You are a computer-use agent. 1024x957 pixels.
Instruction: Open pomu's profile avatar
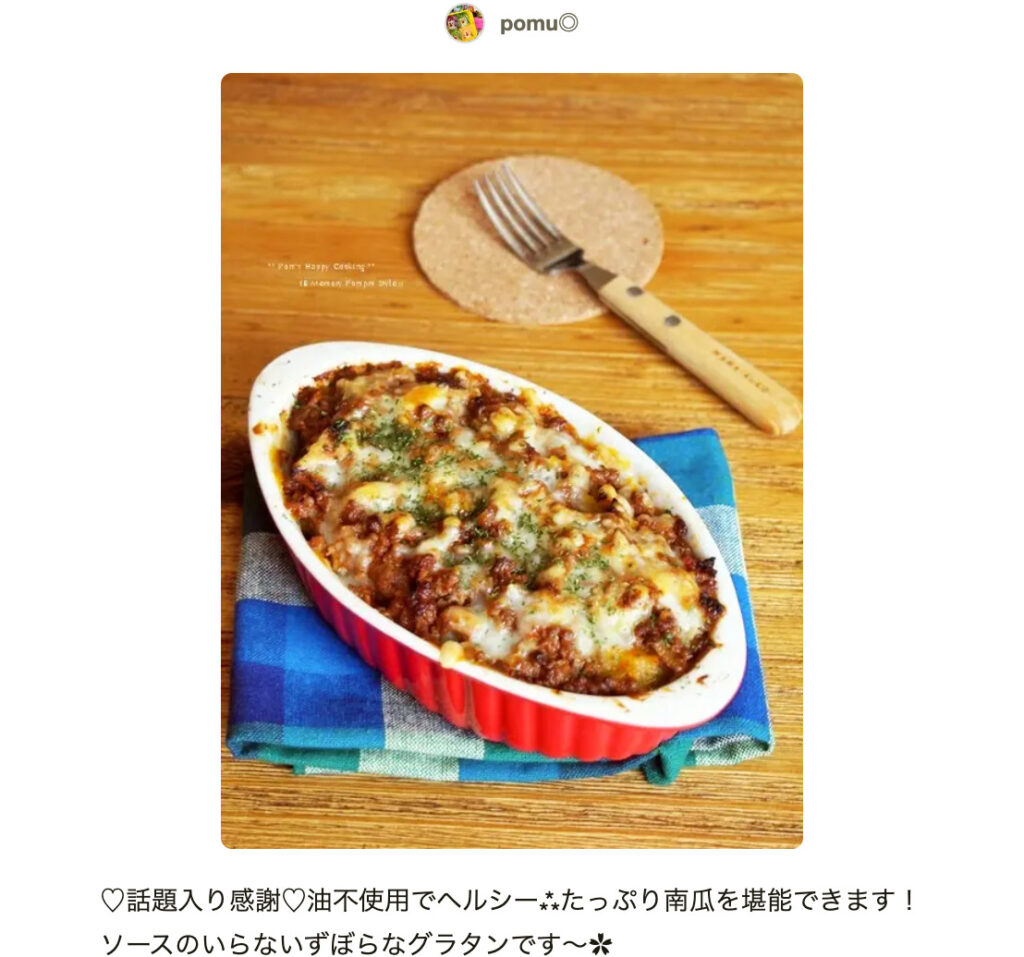coord(464,23)
